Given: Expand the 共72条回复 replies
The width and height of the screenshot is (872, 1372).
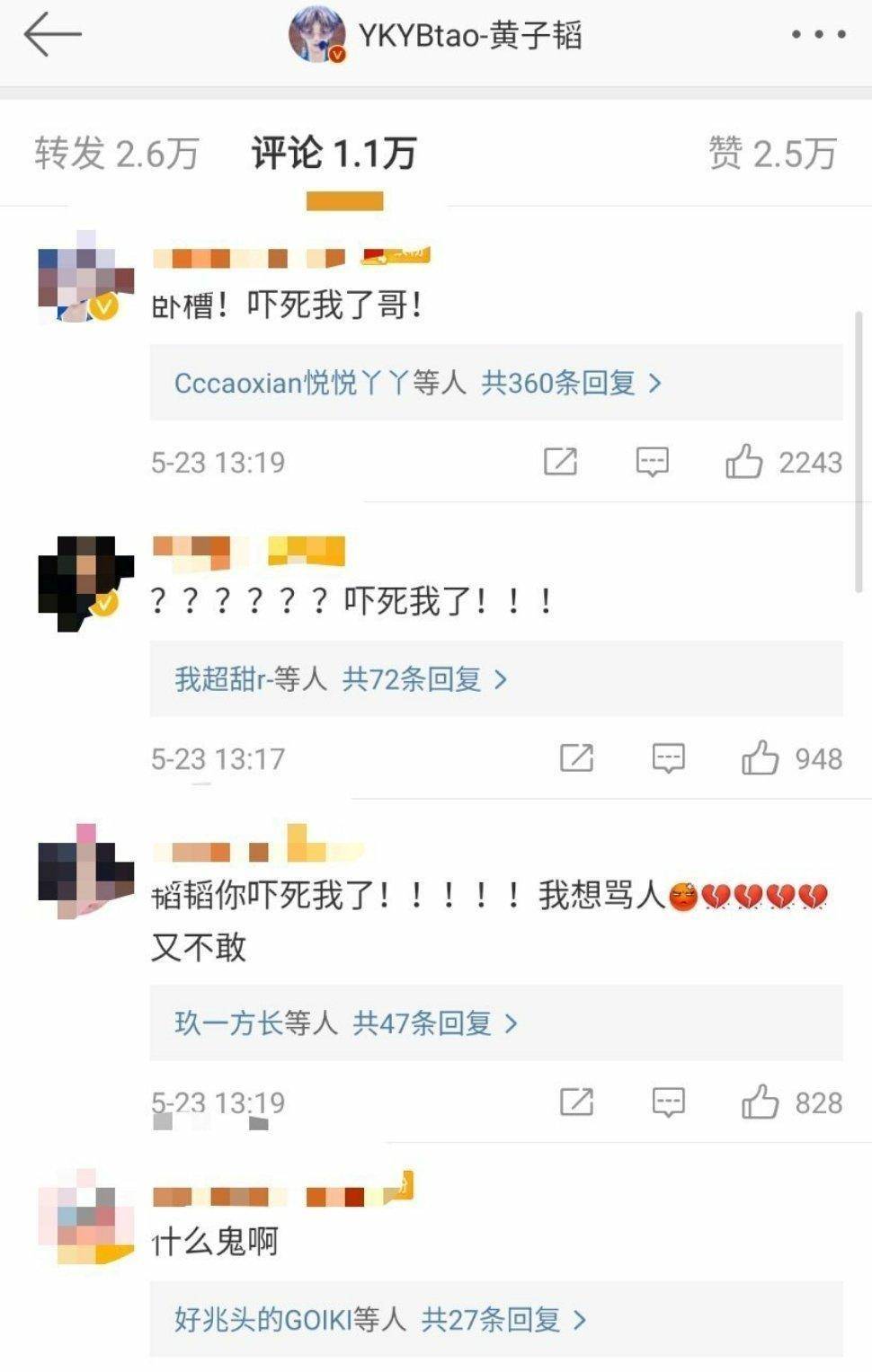Looking at the screenshot, I should [x=424, y=679].
